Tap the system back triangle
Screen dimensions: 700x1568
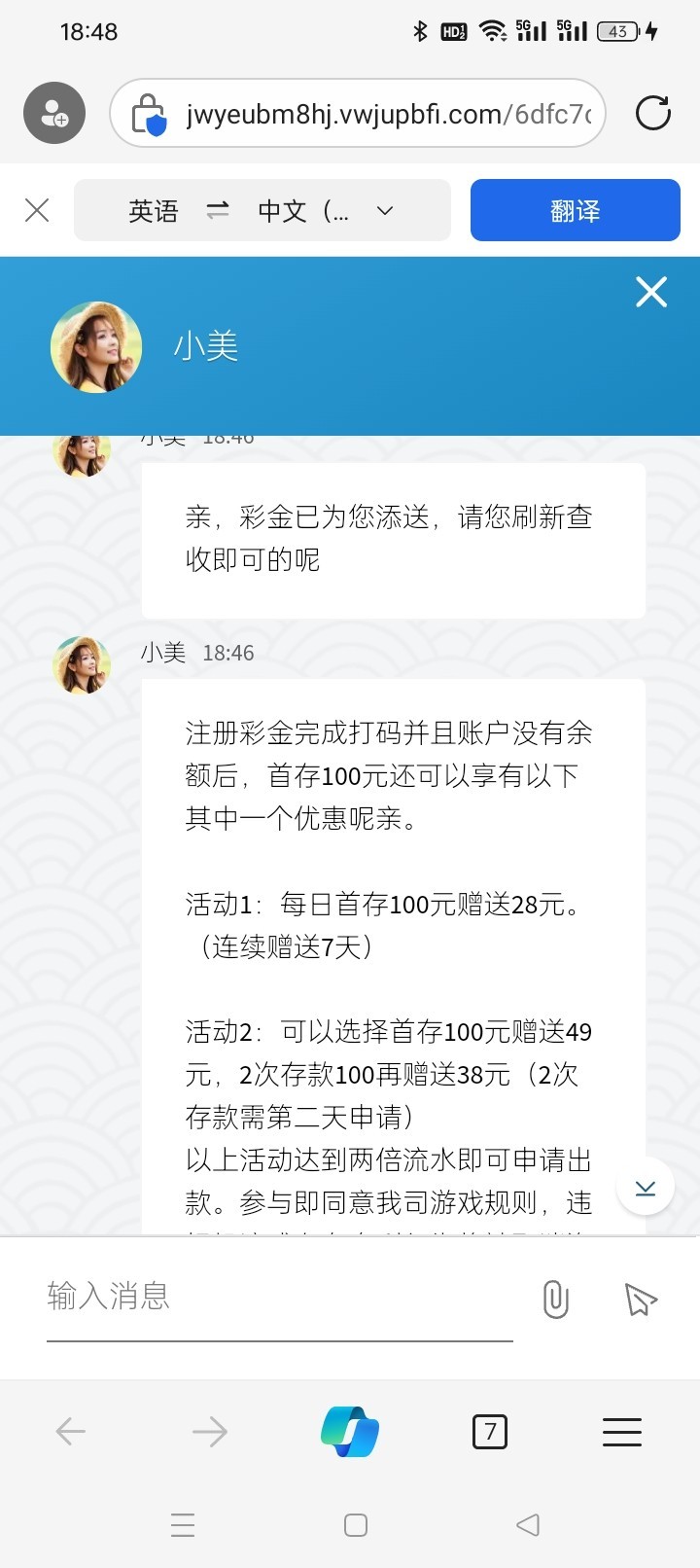coord(528,1524)
